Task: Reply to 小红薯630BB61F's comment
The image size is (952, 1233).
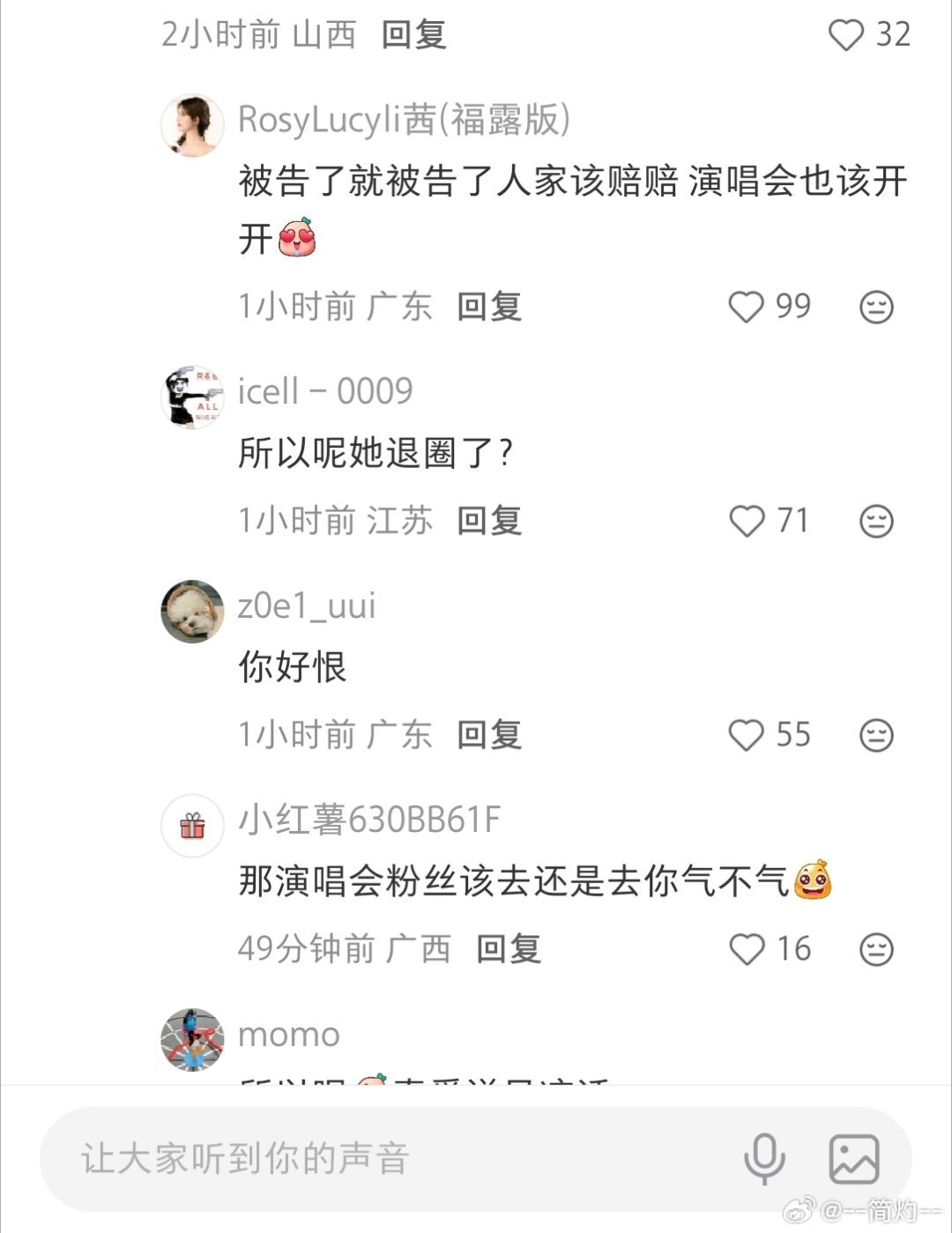Action: click(x=509, y=949)
